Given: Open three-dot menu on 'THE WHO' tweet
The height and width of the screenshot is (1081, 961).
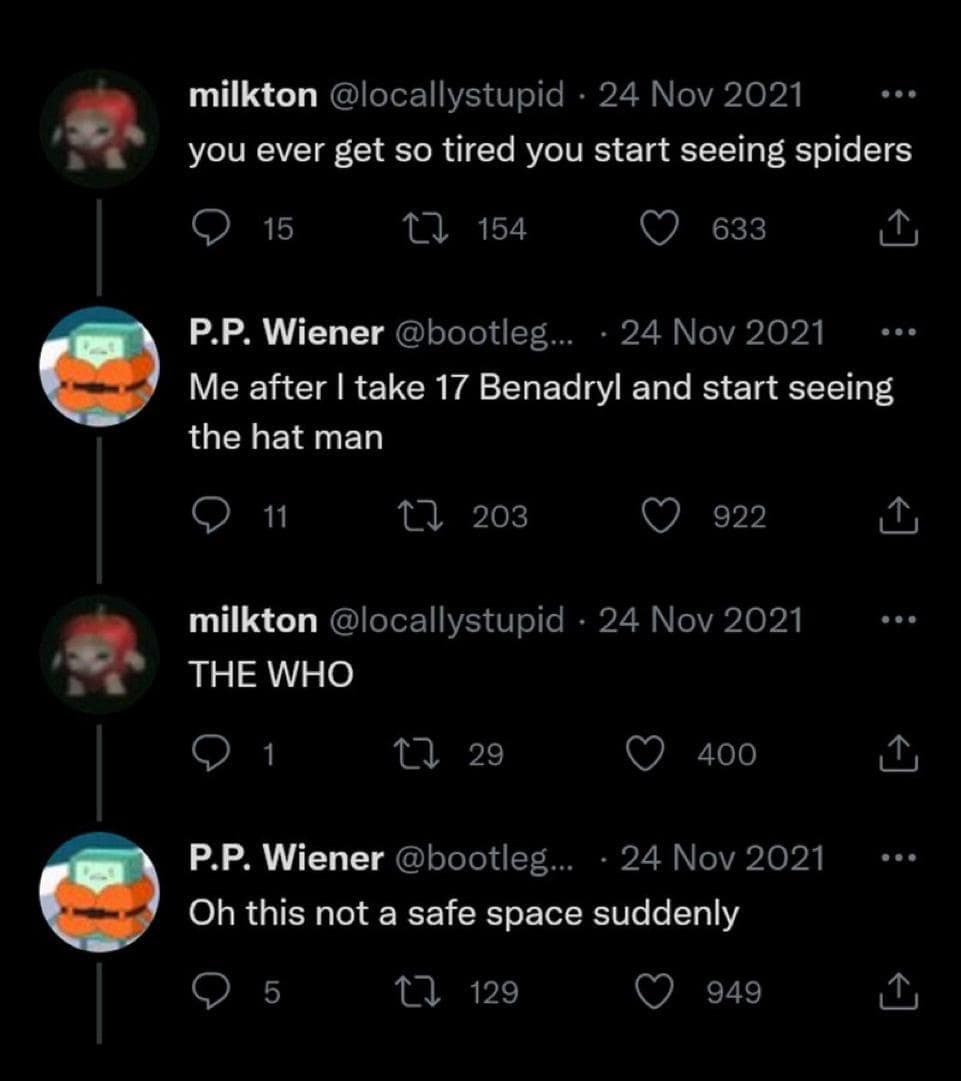Looking at the screenshot, I should coord(897,620).
